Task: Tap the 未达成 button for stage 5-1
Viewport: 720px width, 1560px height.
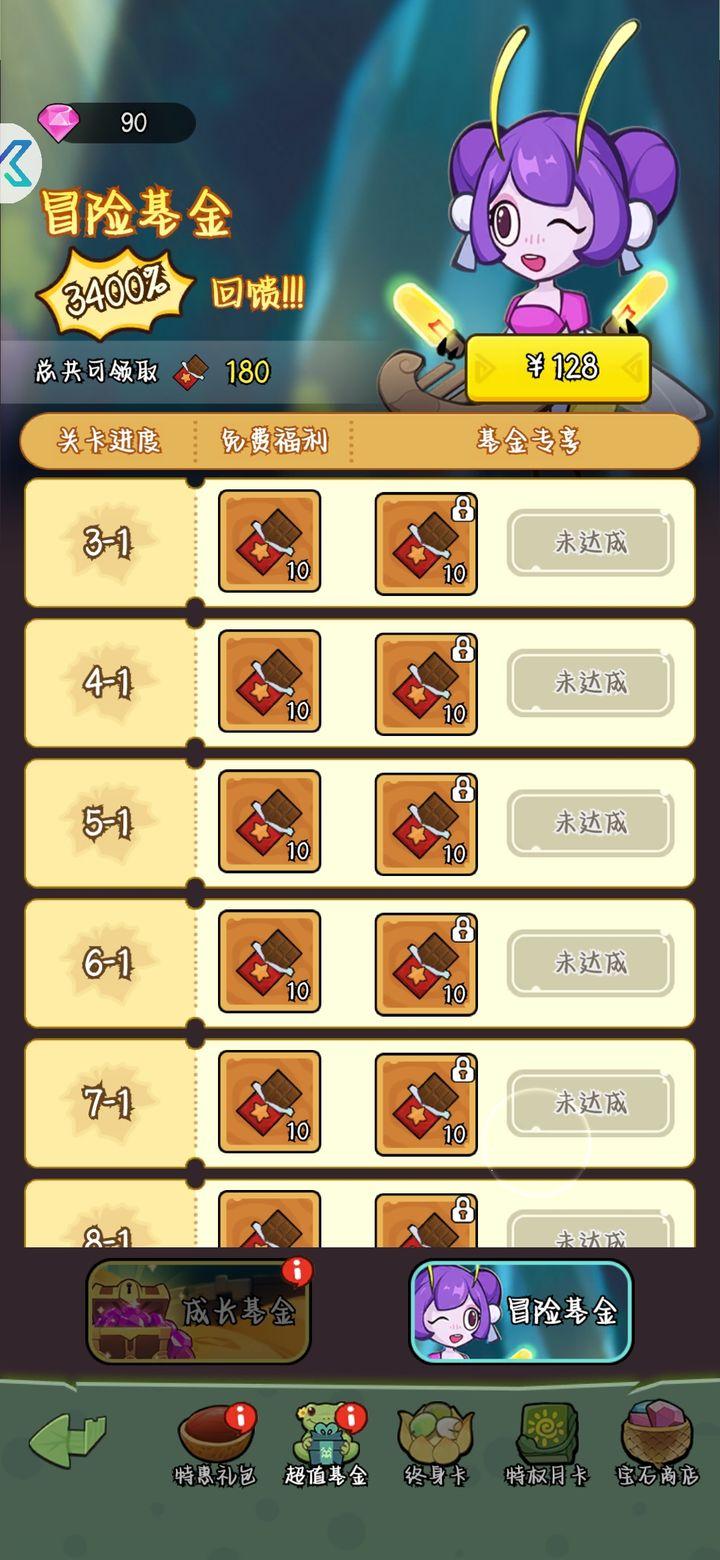Action: tap(590, 823)
